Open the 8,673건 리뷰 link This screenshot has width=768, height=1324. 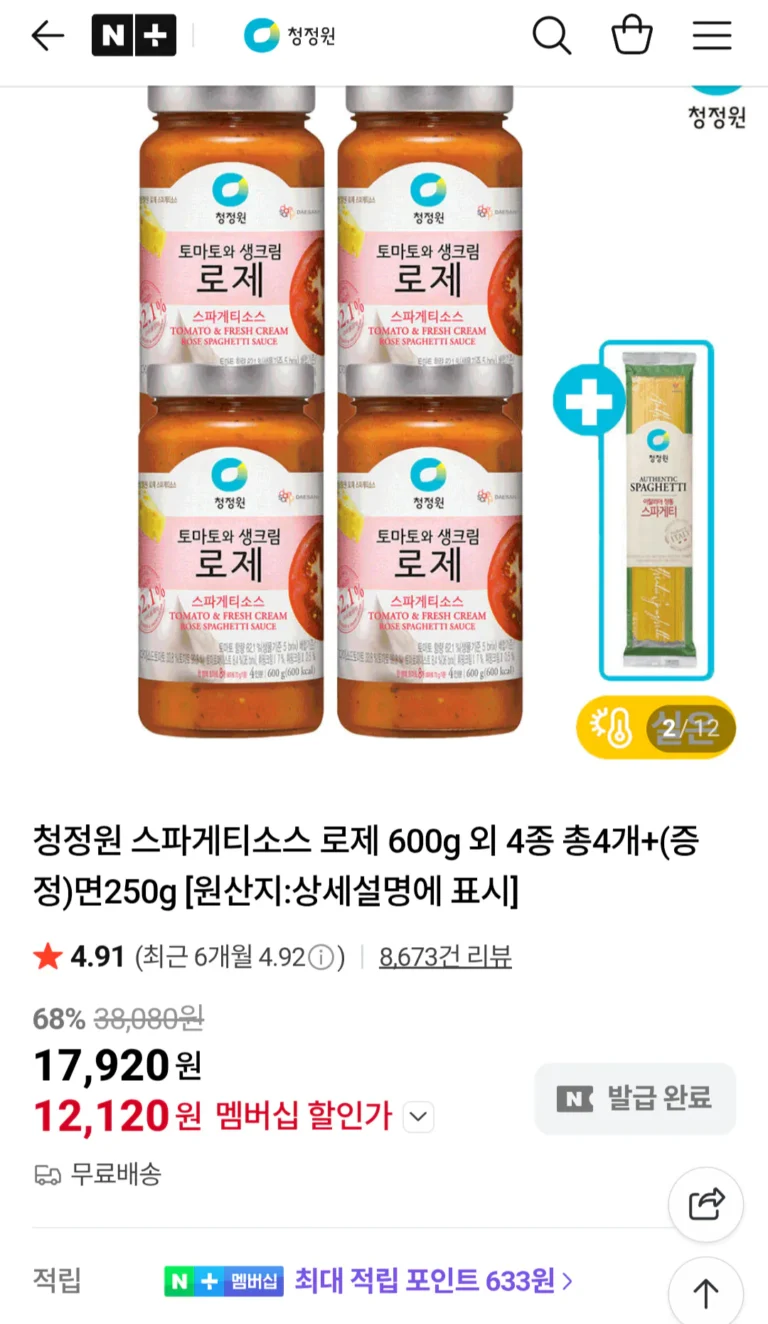(445, 957)
